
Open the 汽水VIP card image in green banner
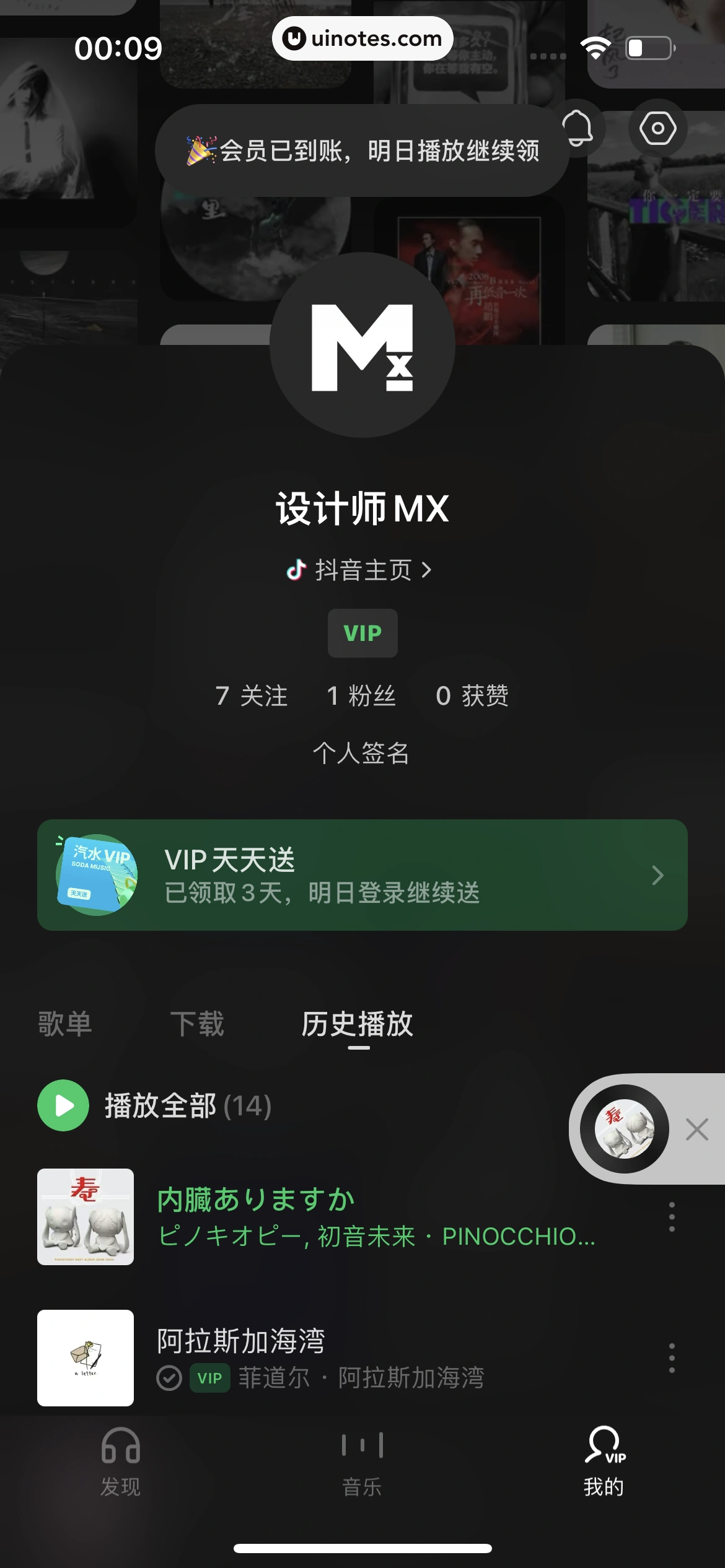pos(96,875)
